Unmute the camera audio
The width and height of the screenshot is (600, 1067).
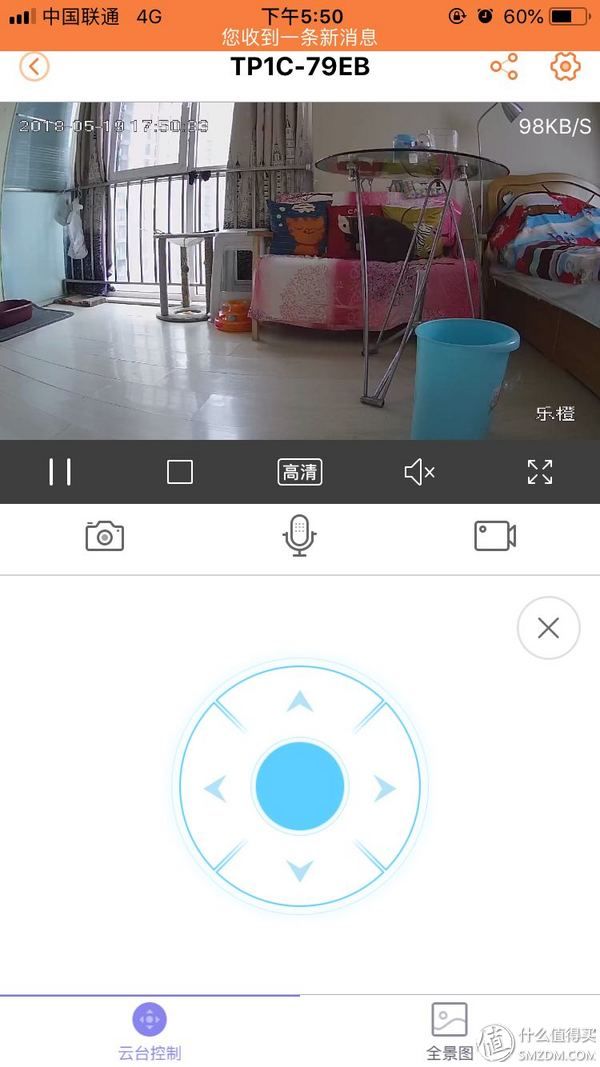click(x=419, y=472)
